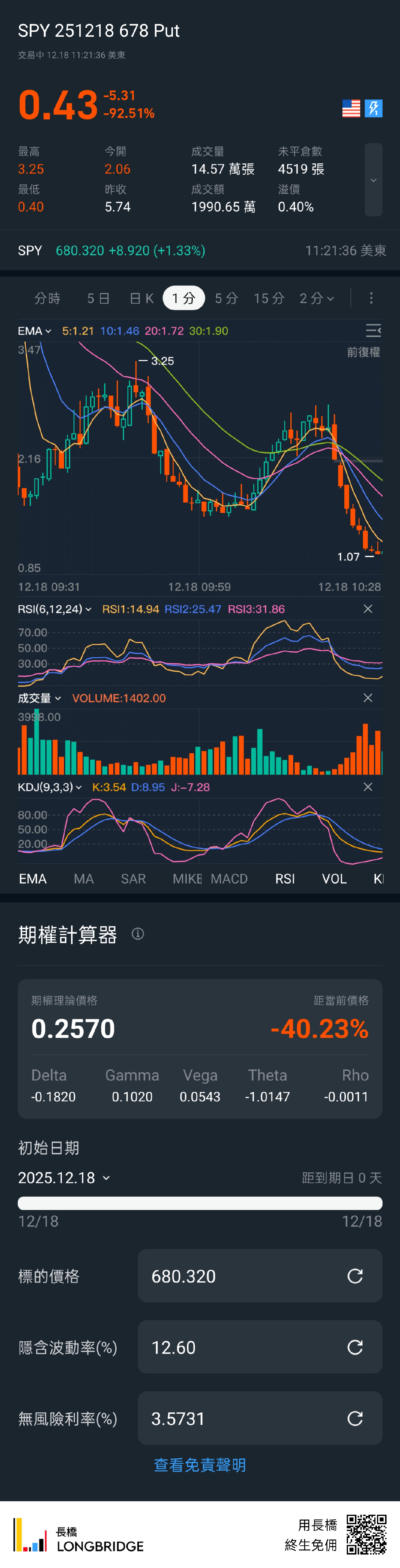This screenshot has width=400, height=1568.
Task: Close the 成交量 volume panel
Action: (x=368, y=698)
